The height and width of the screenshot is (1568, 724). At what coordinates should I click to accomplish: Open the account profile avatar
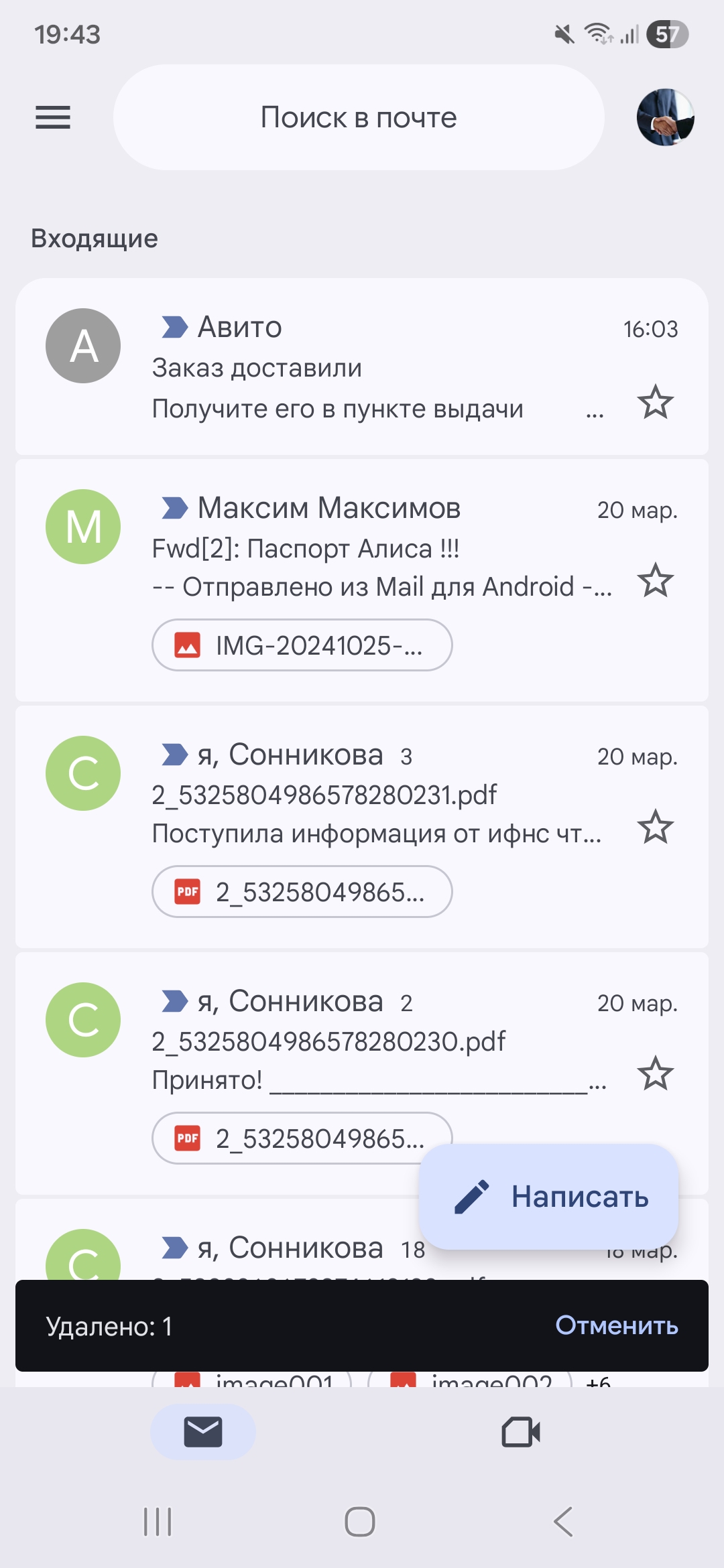click(x=665, y=117)
